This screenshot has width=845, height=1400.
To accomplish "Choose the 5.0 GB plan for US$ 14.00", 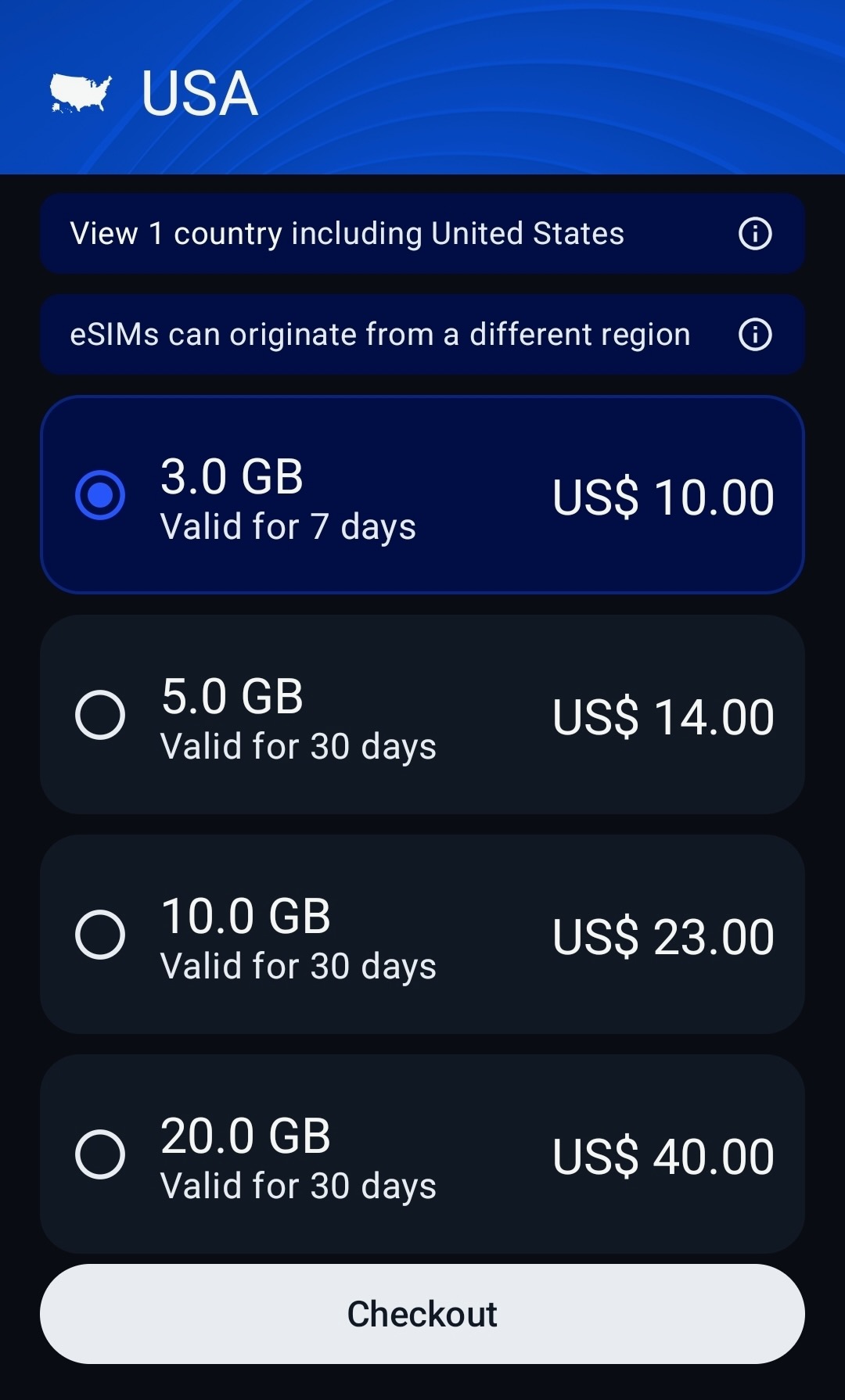I will tap(100, 715).
